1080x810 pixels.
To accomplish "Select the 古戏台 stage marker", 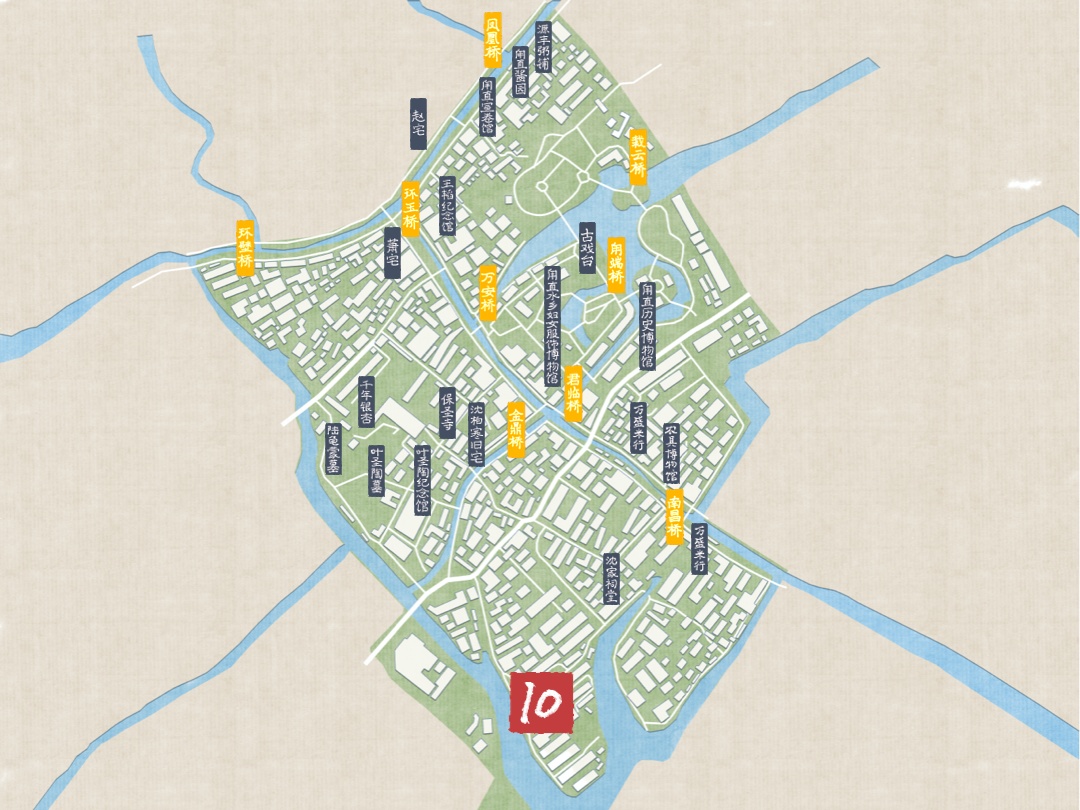I will 587,248.
